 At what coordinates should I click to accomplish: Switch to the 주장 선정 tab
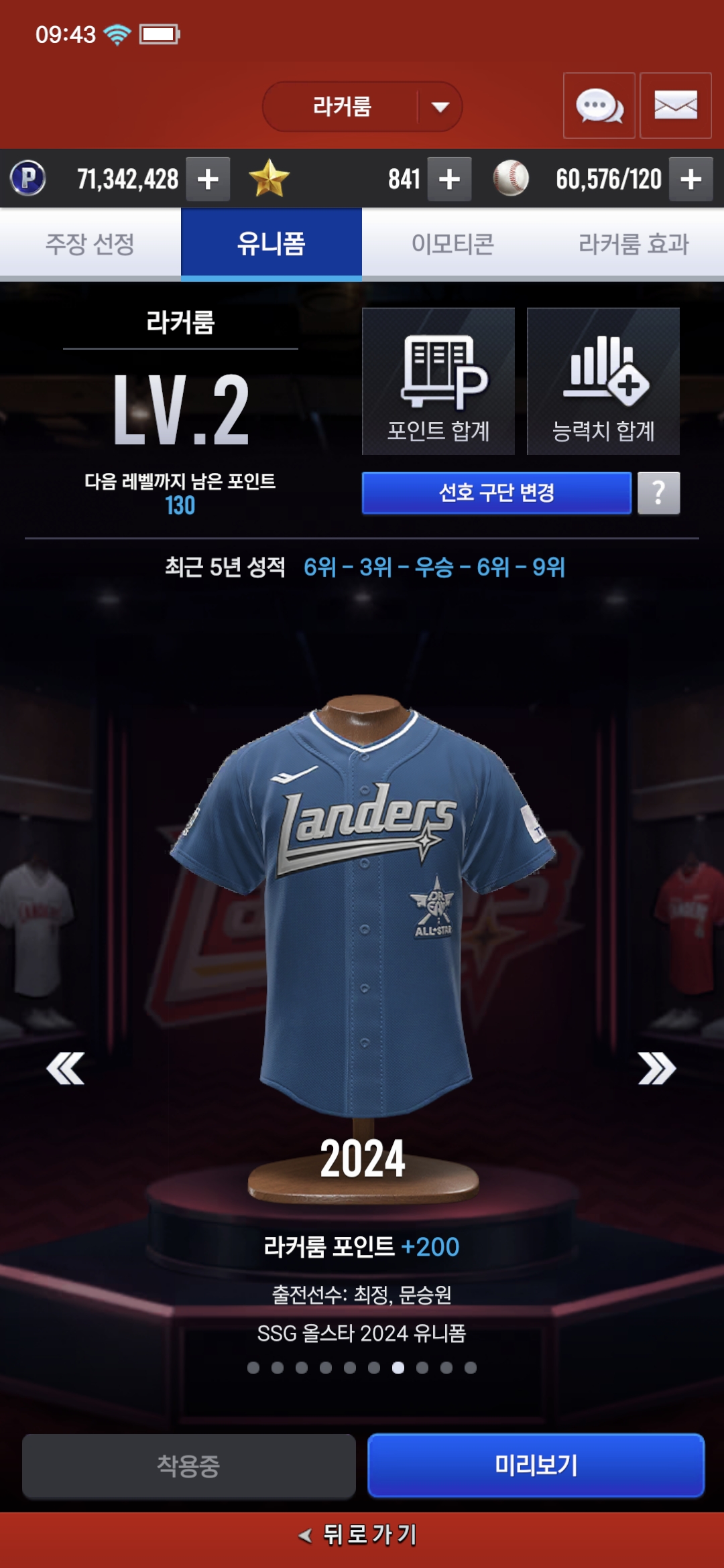pos(90,244)
